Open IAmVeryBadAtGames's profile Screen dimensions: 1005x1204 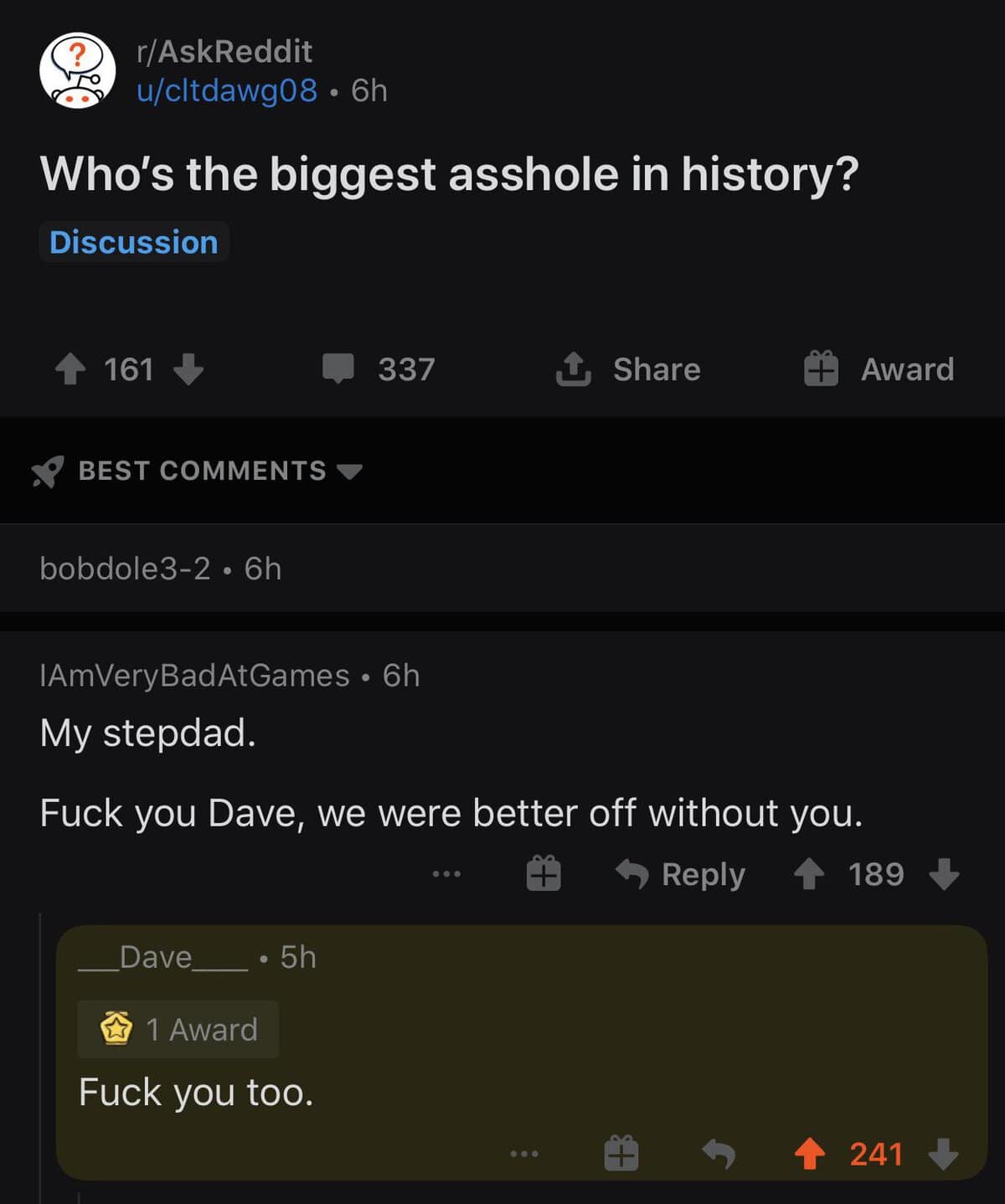[194, 676]
